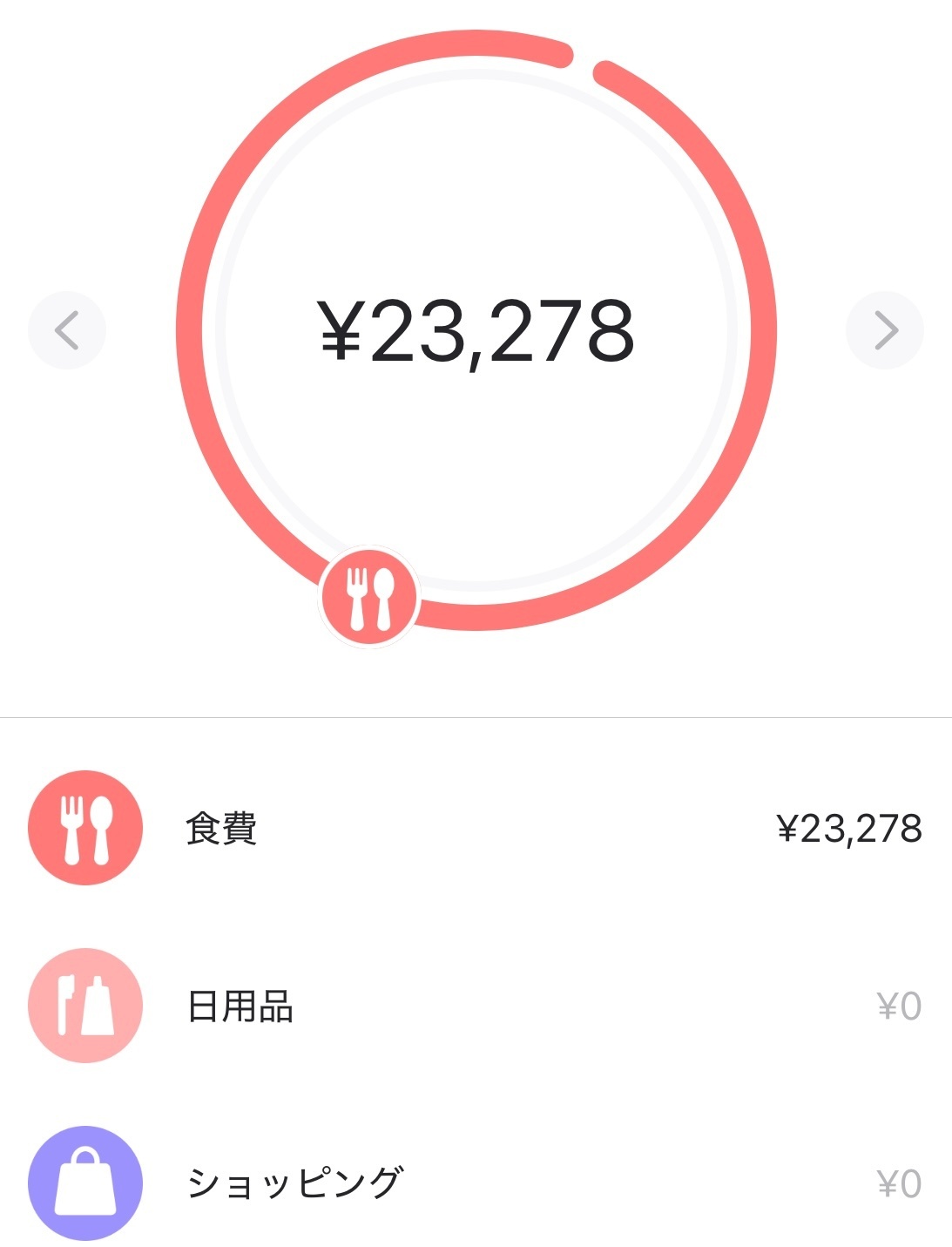
Task: Open the 食費 category row
Action: tap(476, 828)
